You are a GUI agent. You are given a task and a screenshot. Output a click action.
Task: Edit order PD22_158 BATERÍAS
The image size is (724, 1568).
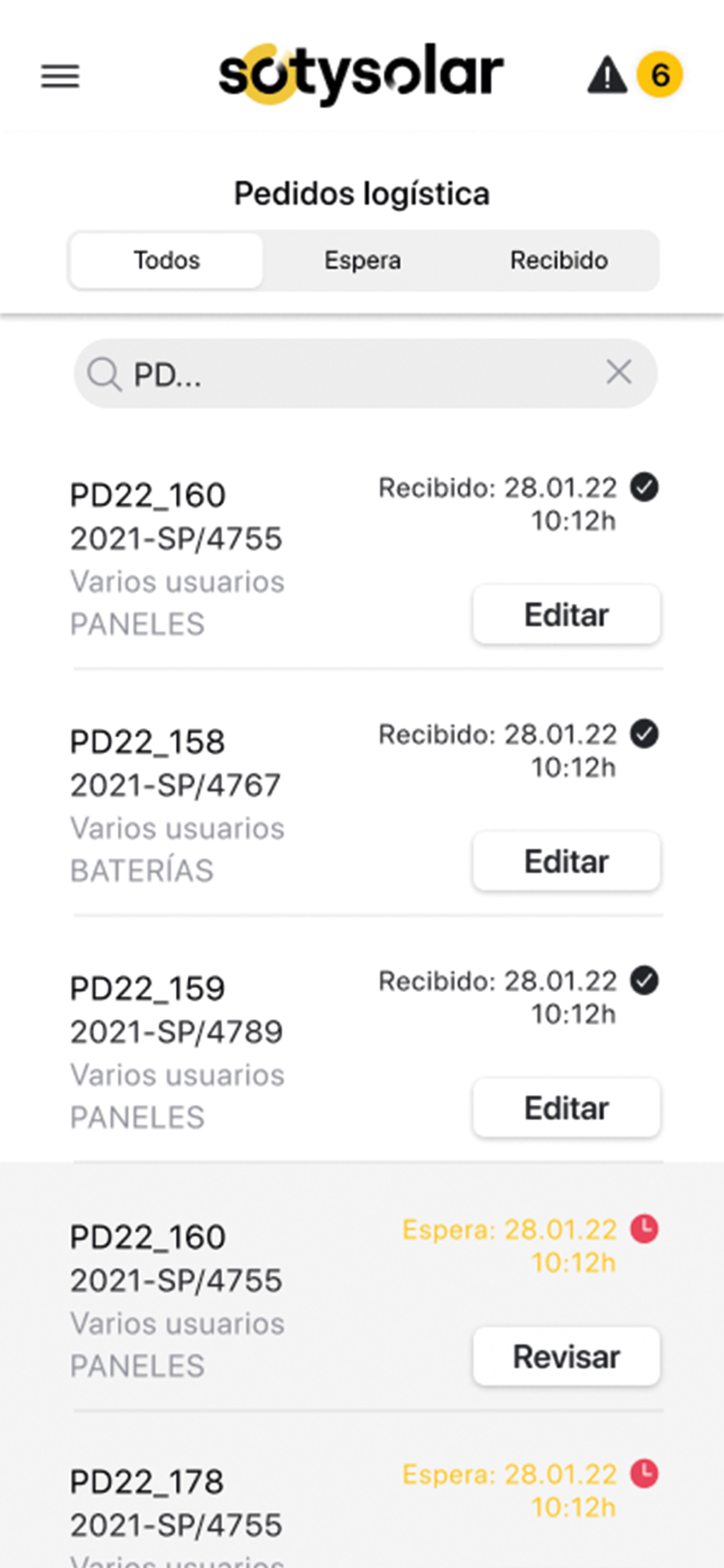click(567, 862)
